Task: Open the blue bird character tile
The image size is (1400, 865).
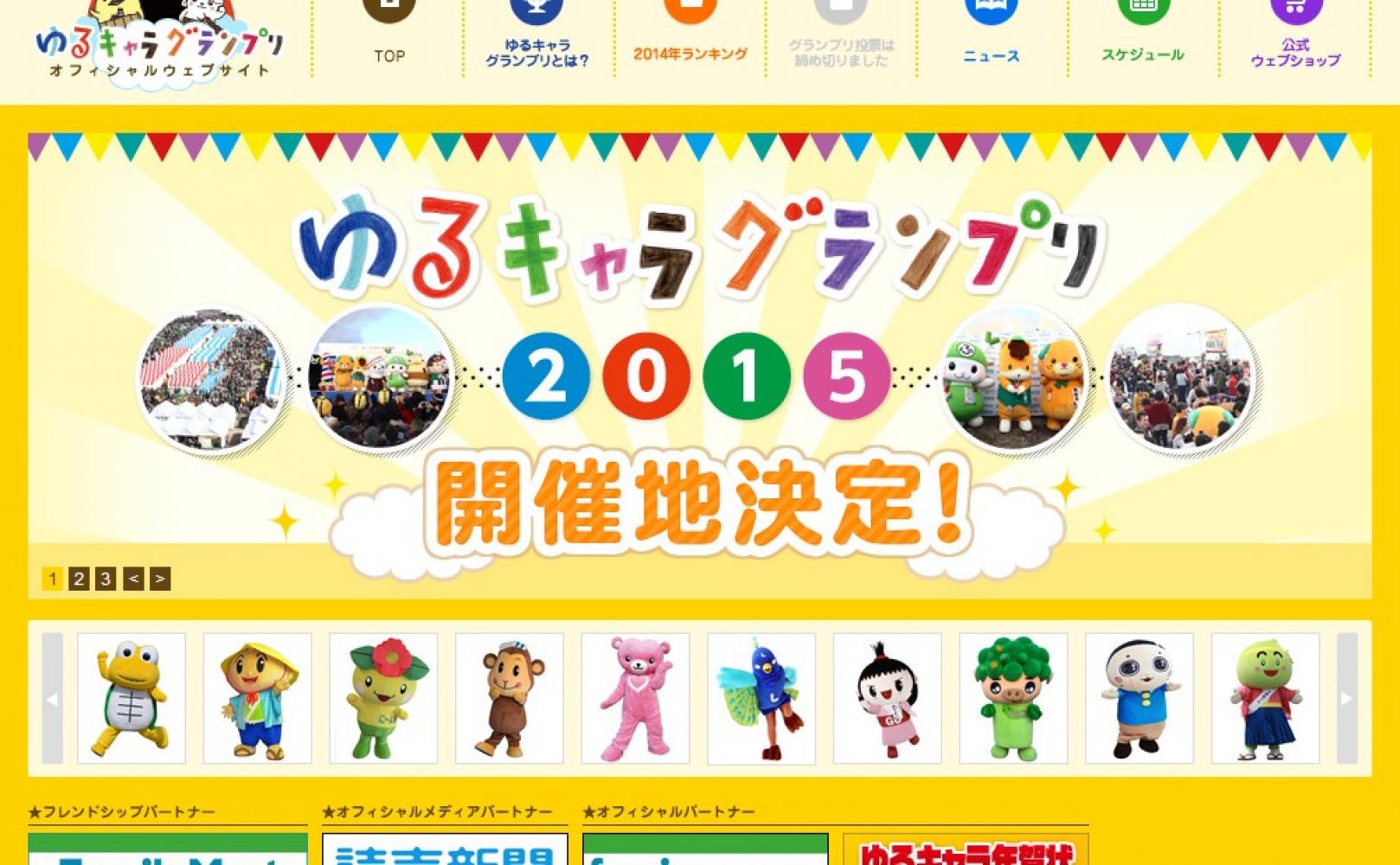Action: coord(761,698)
